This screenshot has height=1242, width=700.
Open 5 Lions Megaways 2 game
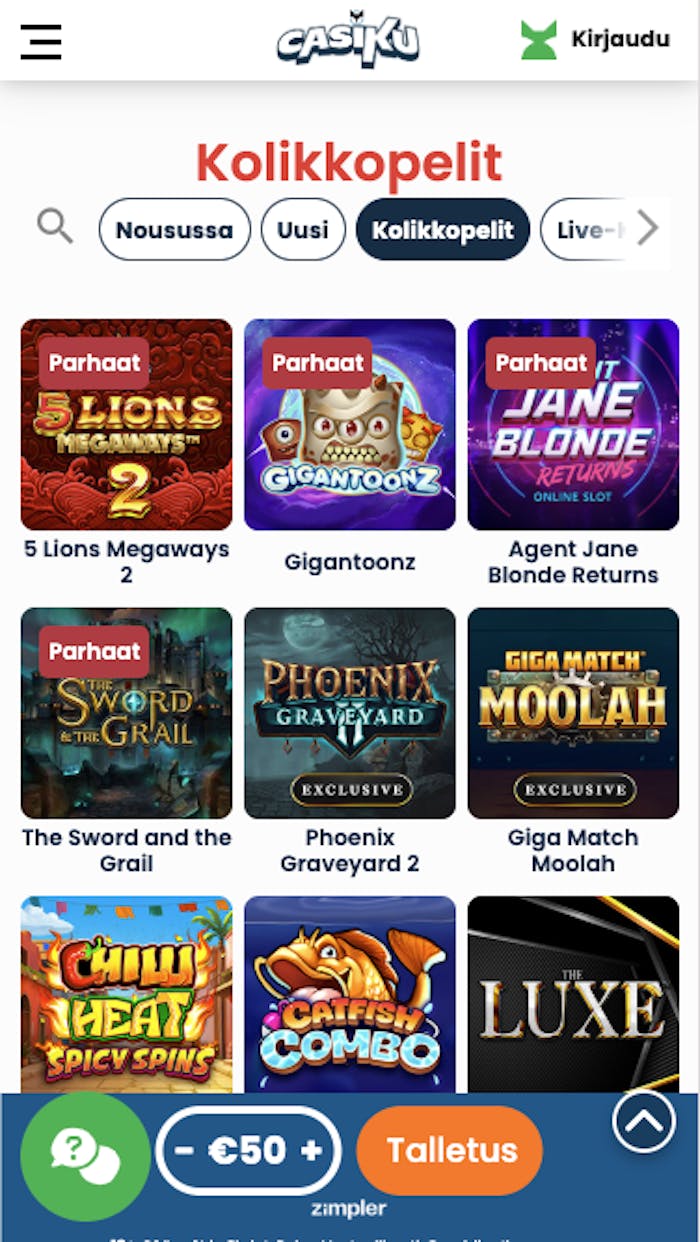[126, 425]
